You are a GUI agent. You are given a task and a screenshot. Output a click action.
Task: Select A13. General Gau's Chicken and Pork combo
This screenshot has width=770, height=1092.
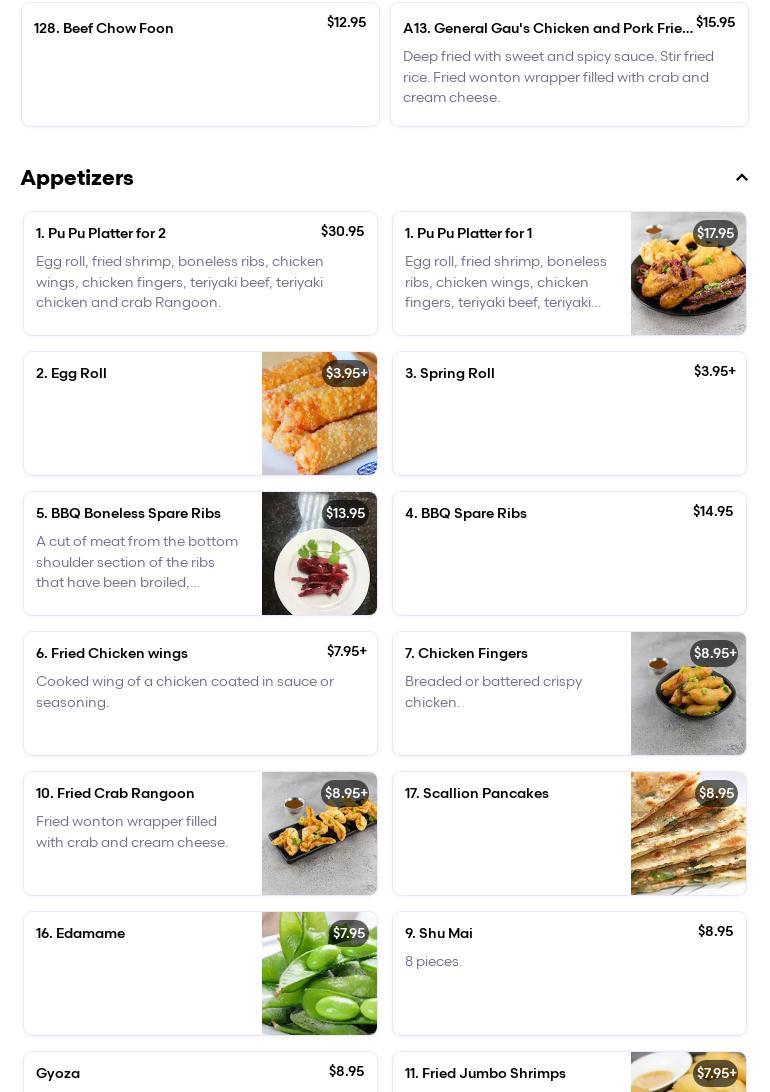click(569, 65)
